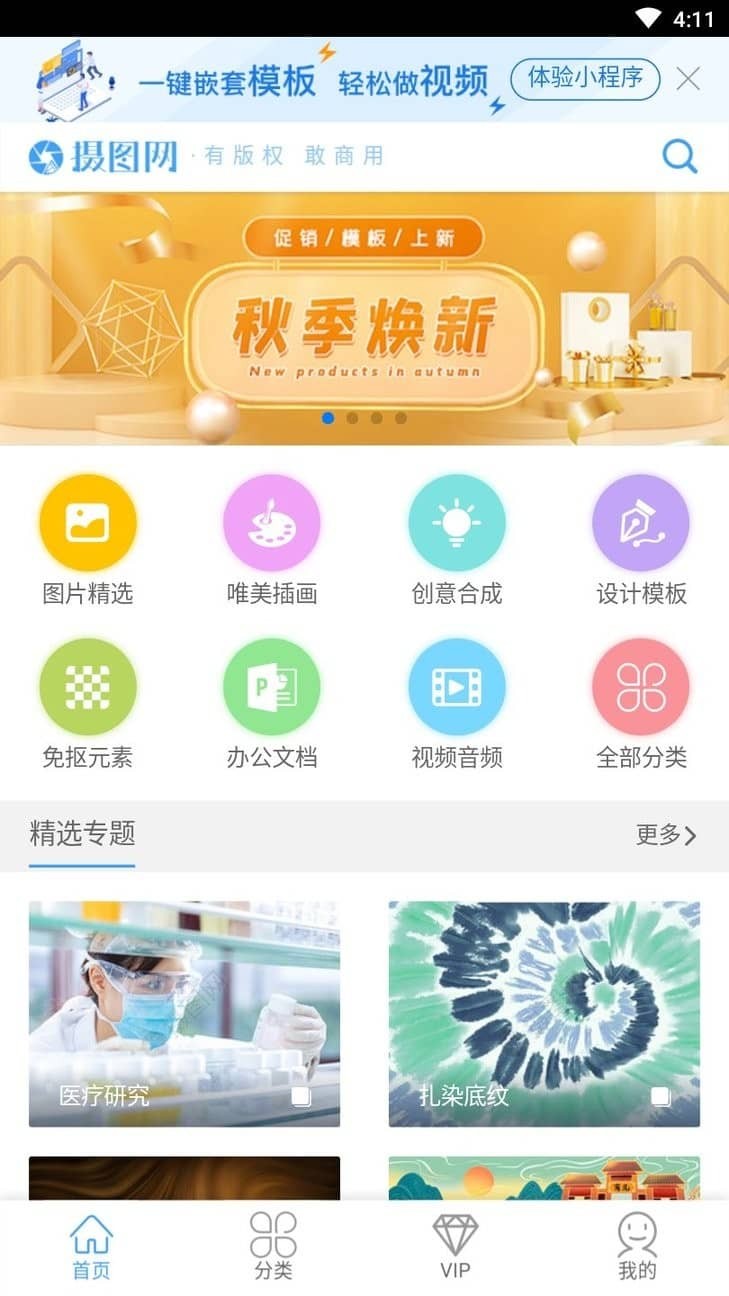Screen dimensions: 729x1296
Task: Switch to the VIP tab
Action: 455,1247
